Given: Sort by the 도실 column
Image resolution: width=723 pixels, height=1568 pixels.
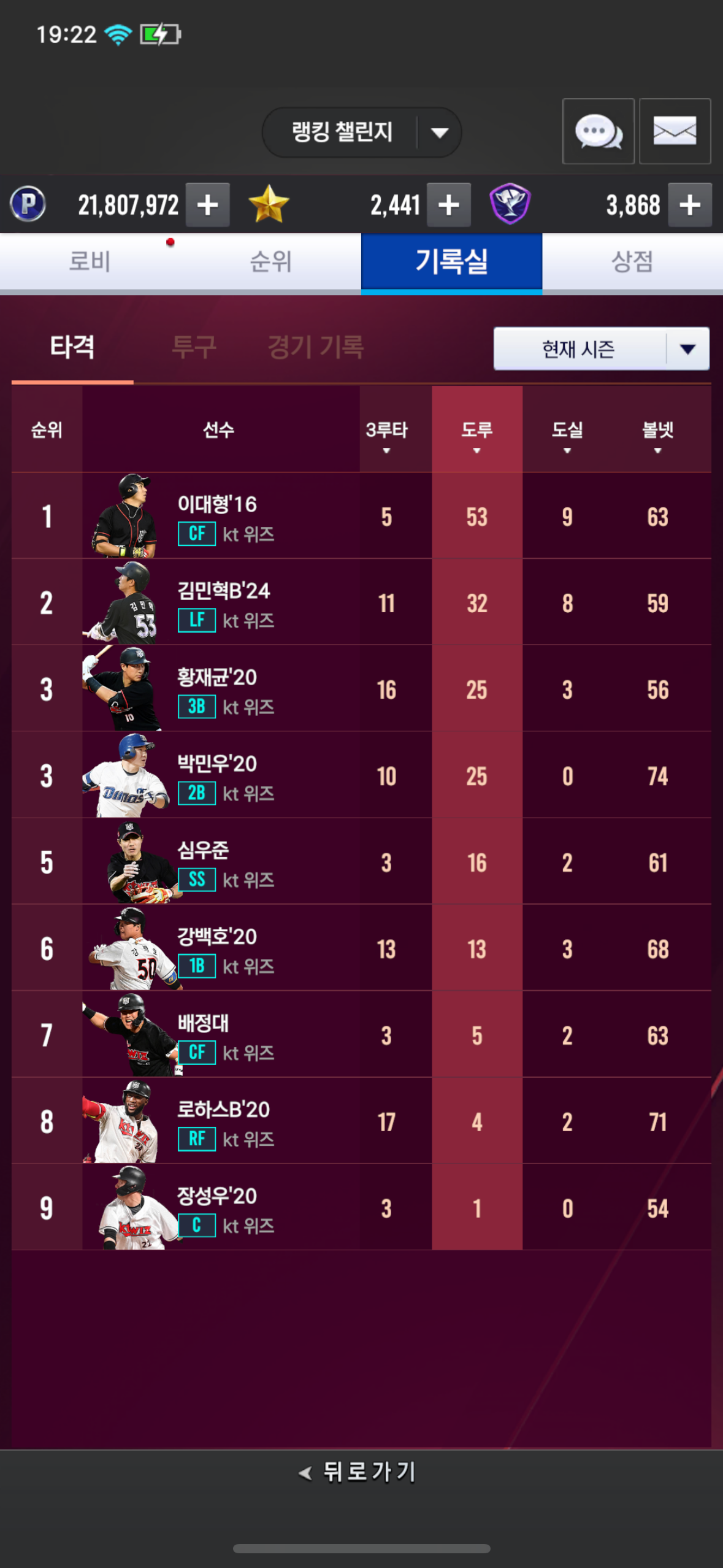Looking at the screenshot, I should tap(567, 434).
